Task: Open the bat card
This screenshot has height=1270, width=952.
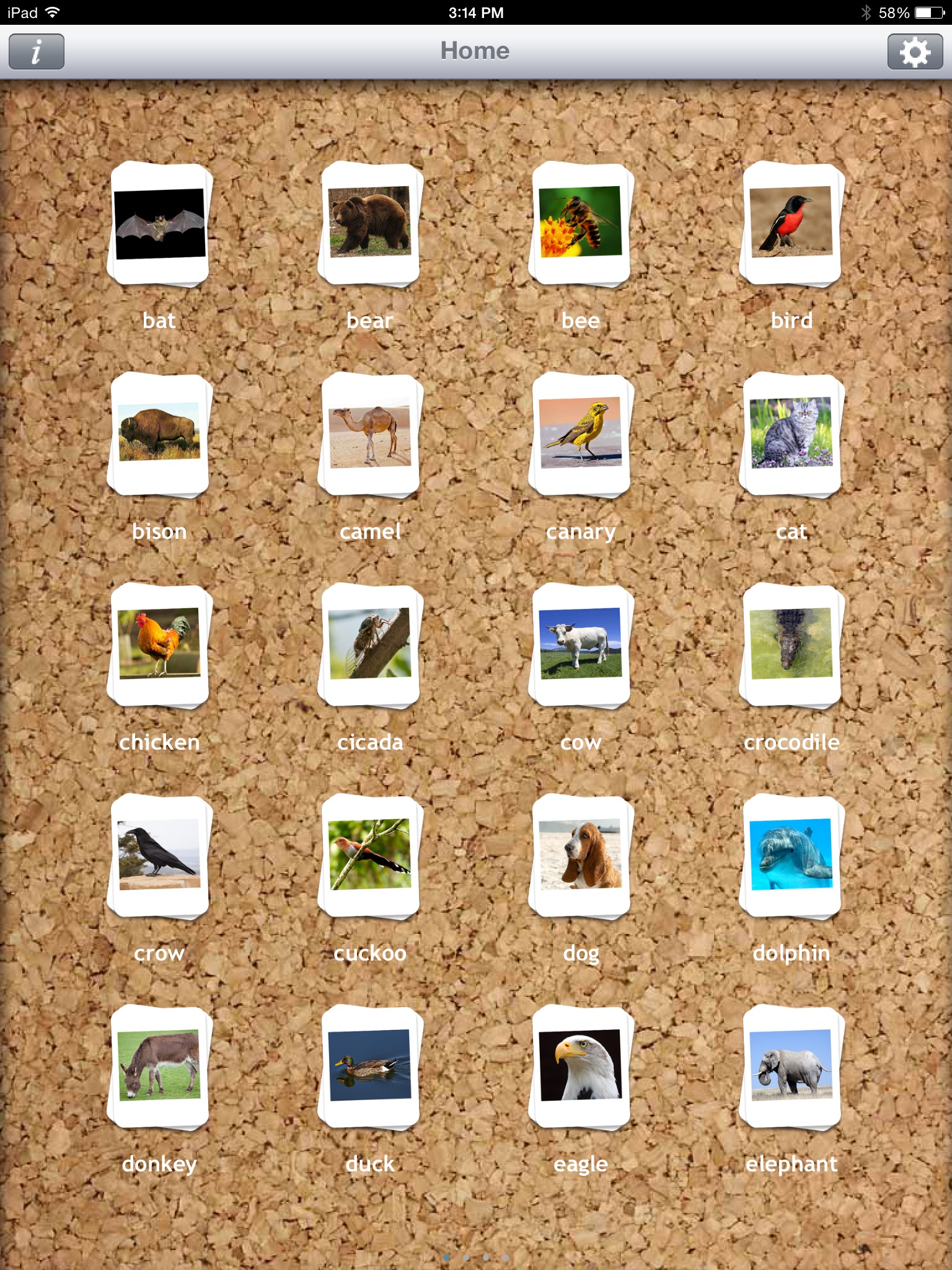Action: [160, 224]
